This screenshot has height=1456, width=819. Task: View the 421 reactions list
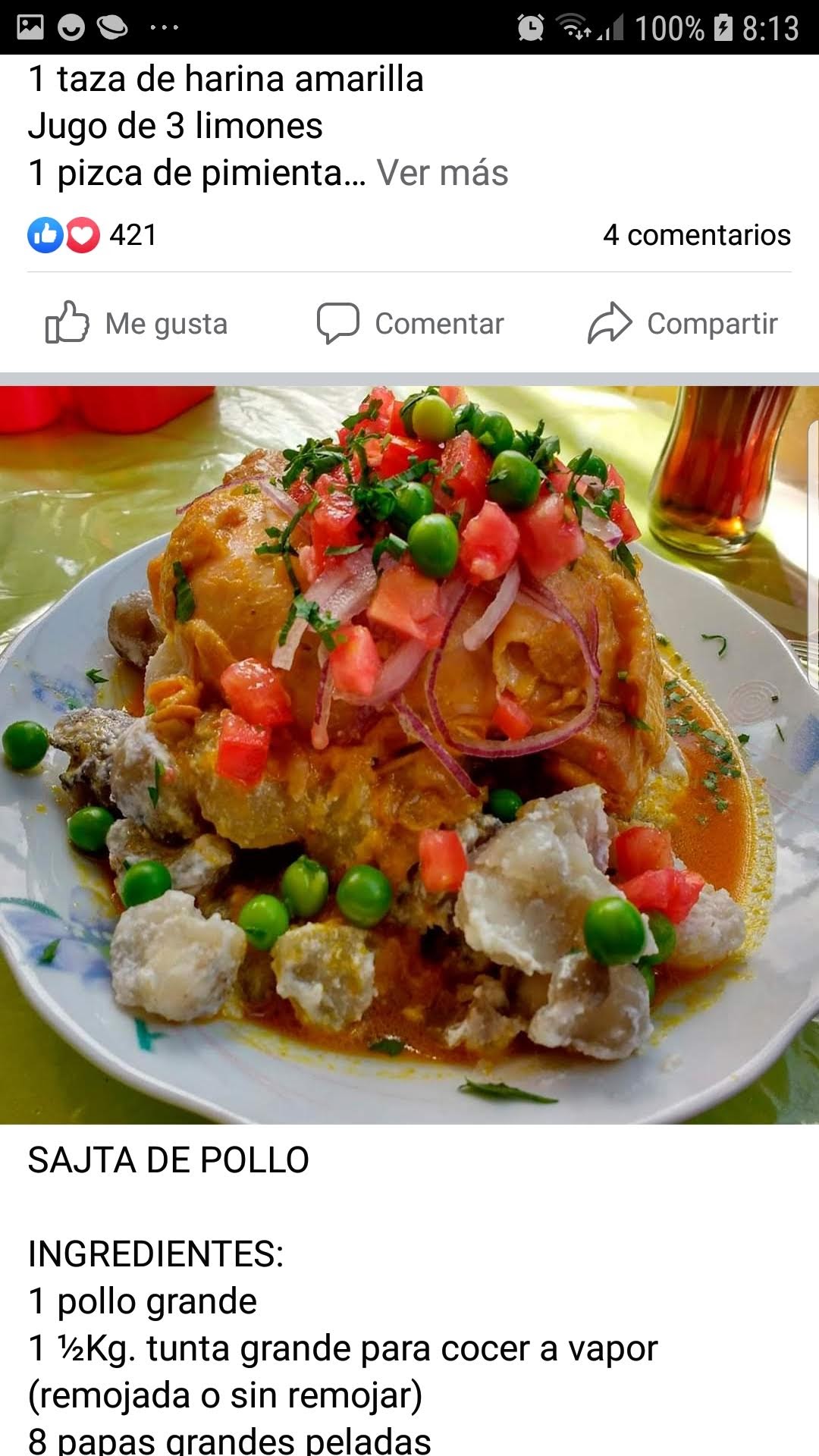pos(93,235)
